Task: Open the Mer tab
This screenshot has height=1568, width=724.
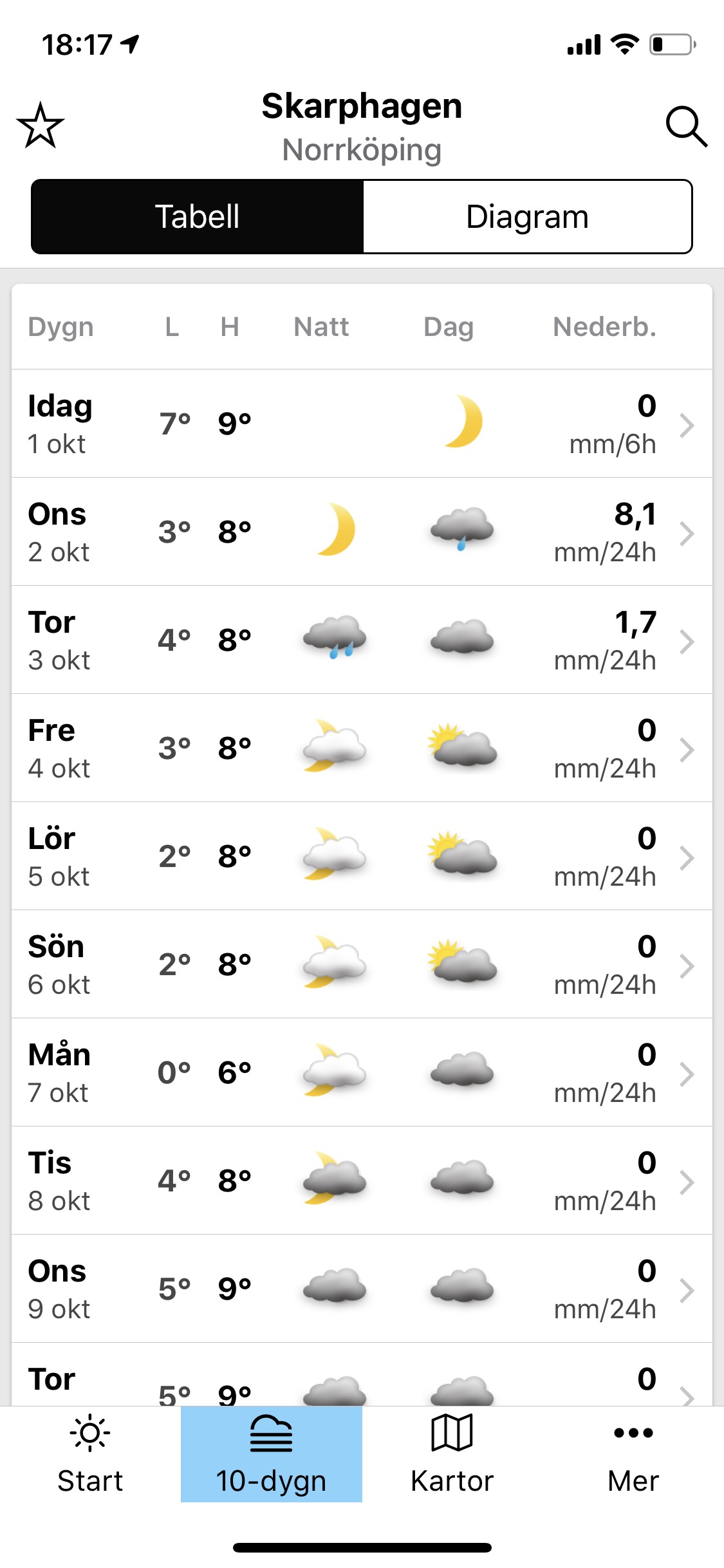Action: 633,1455
